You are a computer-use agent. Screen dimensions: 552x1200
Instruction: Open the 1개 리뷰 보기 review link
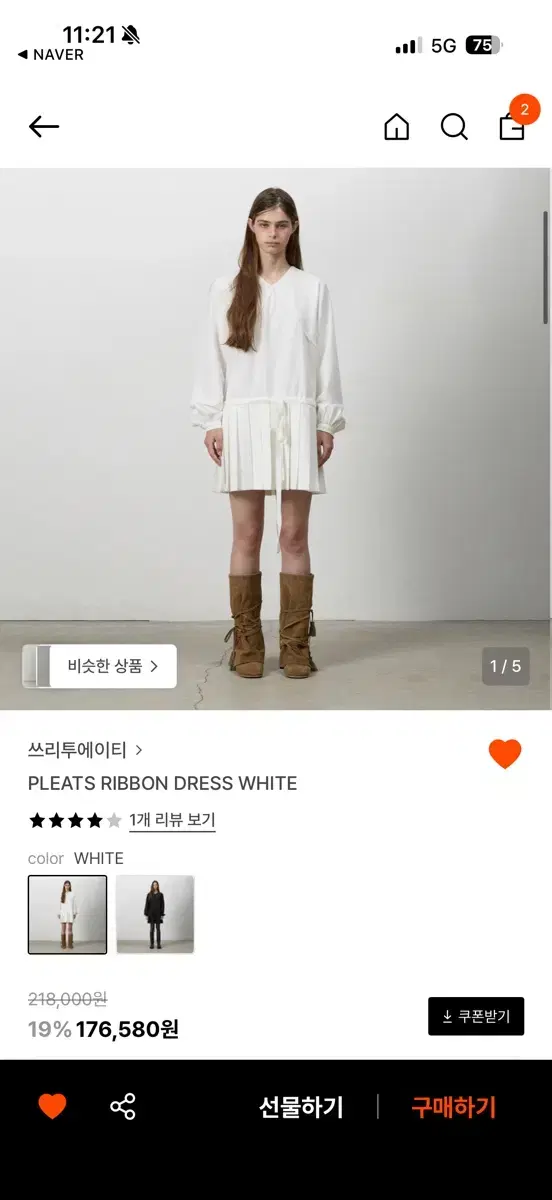[172, 821]
